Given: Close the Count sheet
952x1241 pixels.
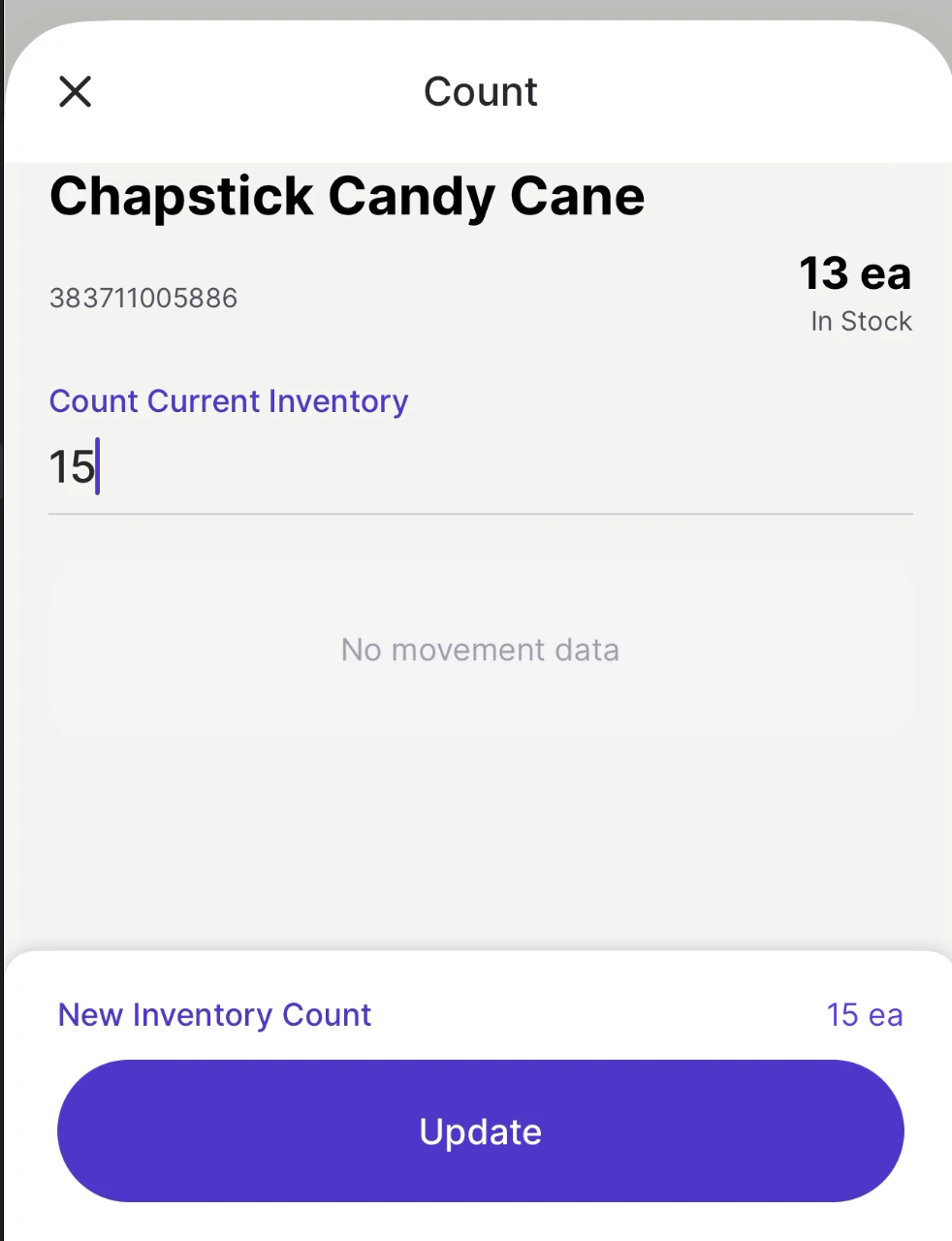Looking at the screenshot, I should [x=75, y=92].
